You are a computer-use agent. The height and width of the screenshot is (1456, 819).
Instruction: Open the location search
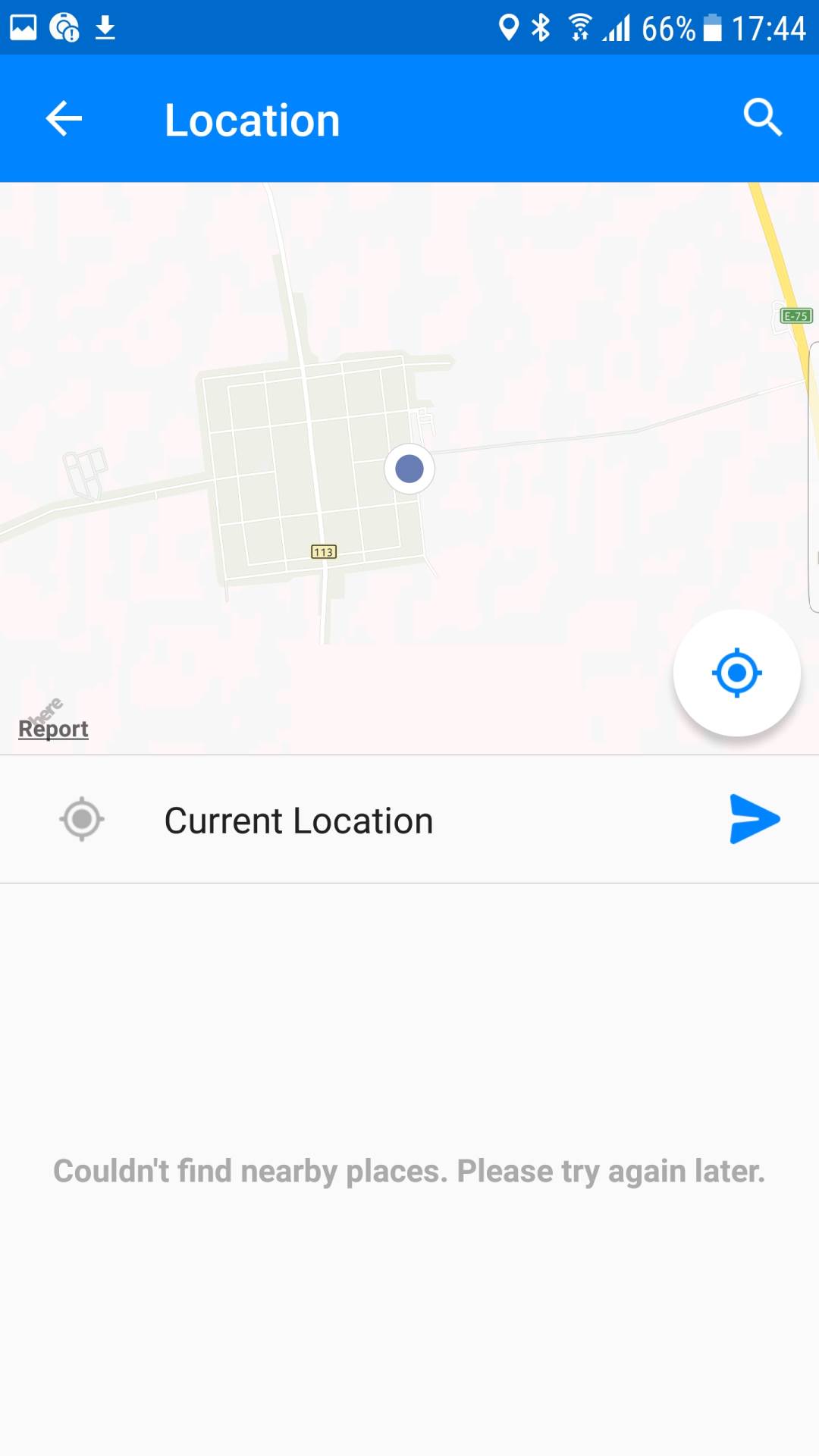click(x=761, y=118)
